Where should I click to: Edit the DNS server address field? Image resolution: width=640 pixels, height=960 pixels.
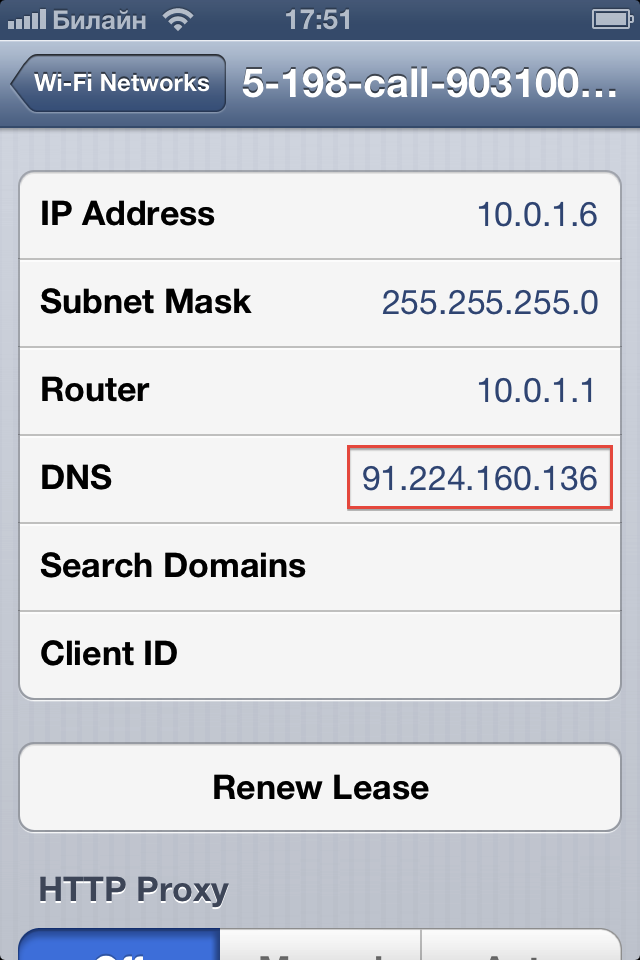point(479,478)
